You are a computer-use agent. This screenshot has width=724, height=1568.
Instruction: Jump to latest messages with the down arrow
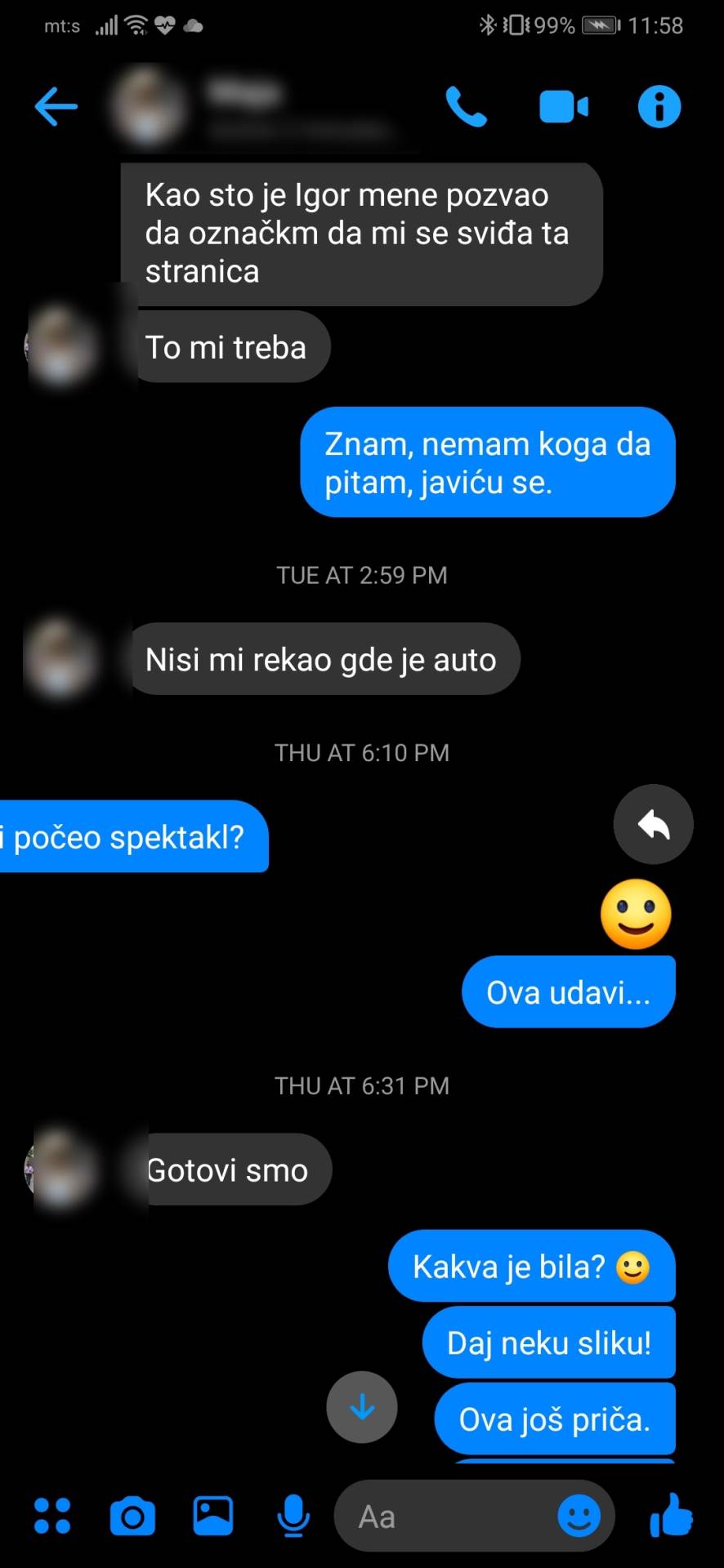[x=362, y=1407]
